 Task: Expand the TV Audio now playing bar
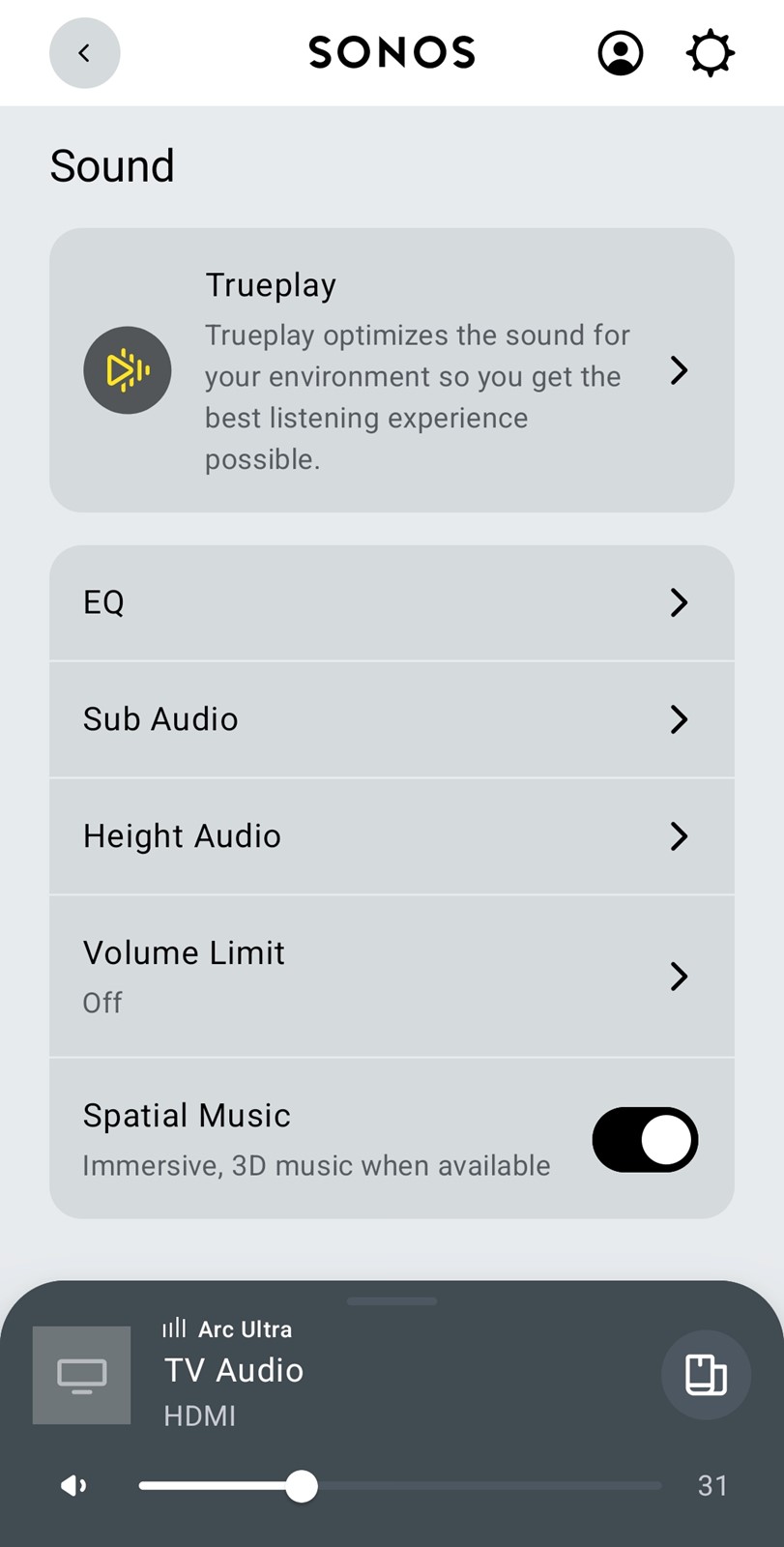[392, 1301]
